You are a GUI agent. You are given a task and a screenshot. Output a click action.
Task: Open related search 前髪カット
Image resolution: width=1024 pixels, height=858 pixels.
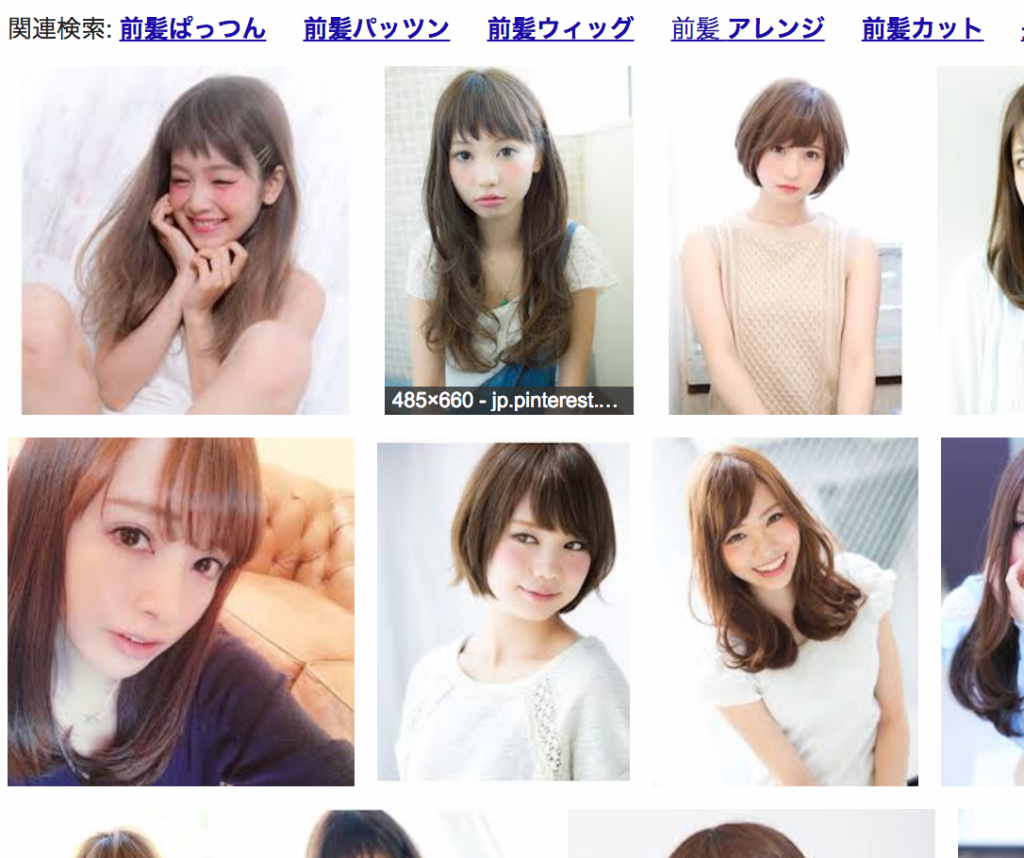922,29
